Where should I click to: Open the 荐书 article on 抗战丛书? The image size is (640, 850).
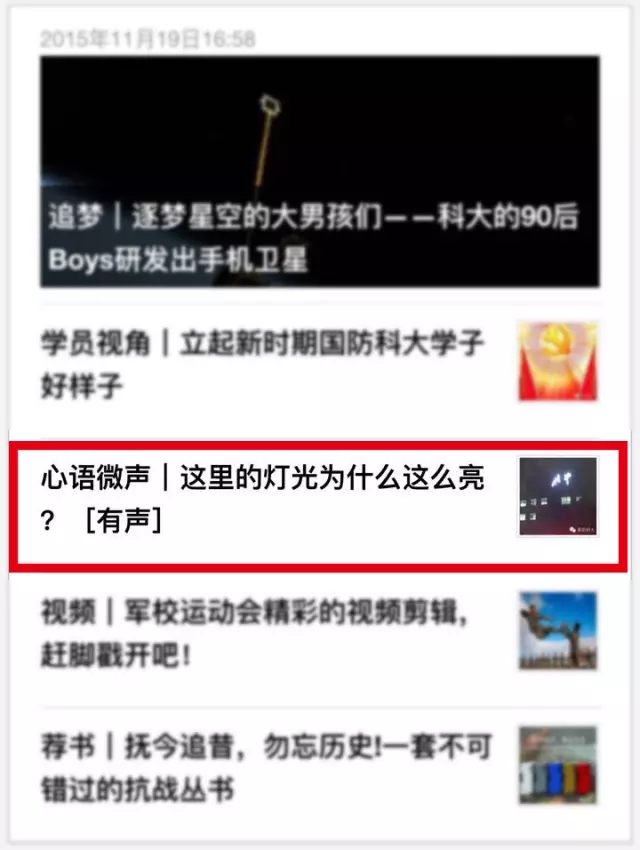tap(265, 766)
